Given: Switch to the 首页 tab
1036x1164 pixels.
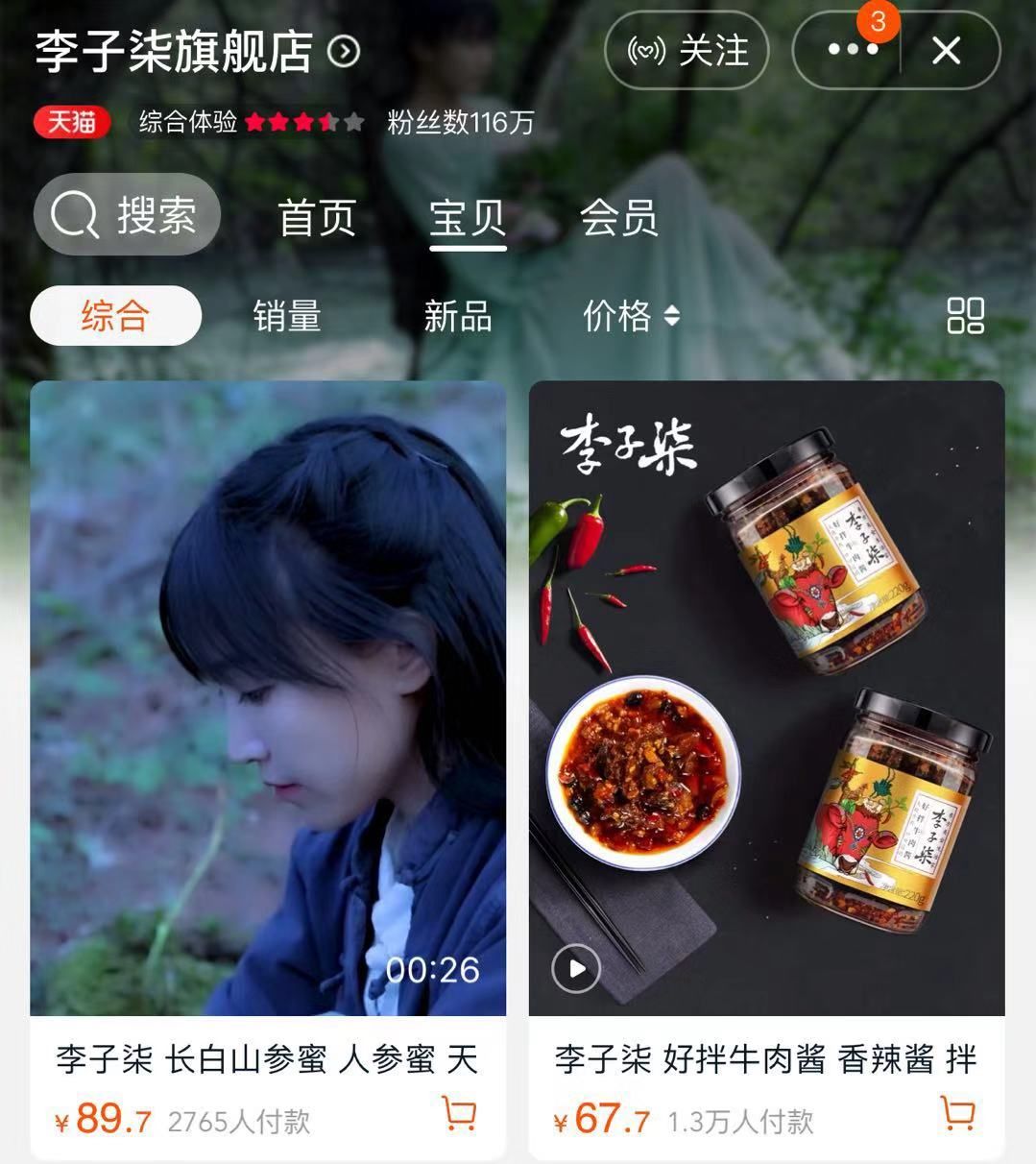Looking at the screenshot, I should (317, 218).
